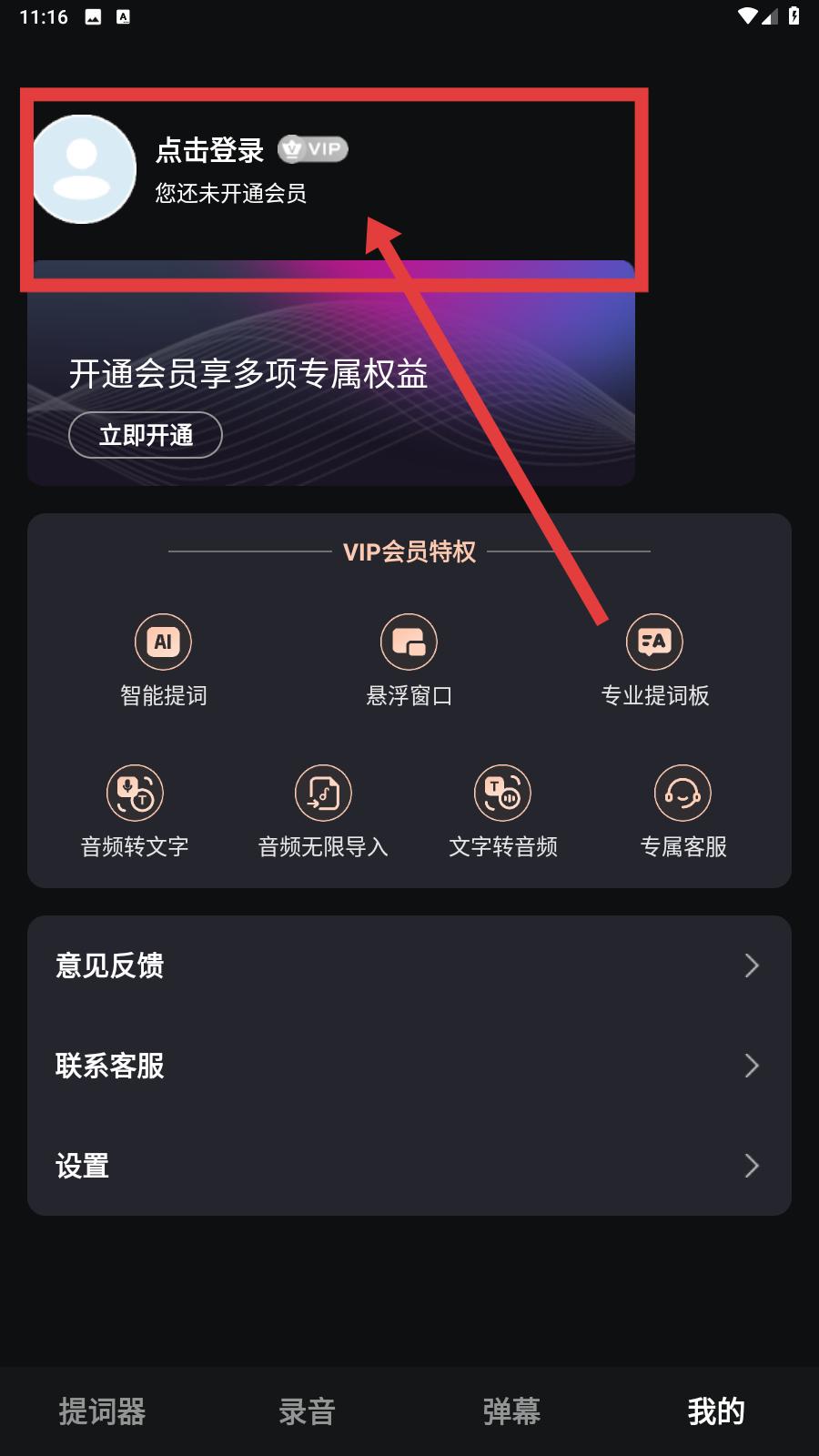Switch to the 弹幕 tab

coord(511,1411)
